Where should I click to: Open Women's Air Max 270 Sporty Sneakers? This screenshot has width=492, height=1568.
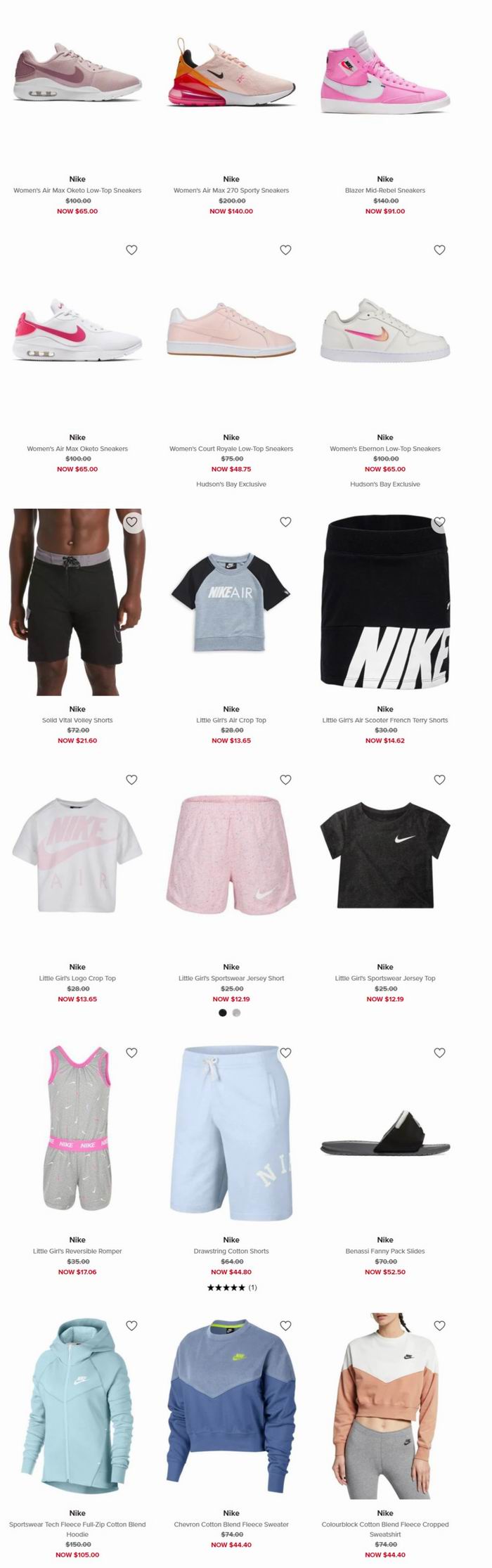(231, 190)
